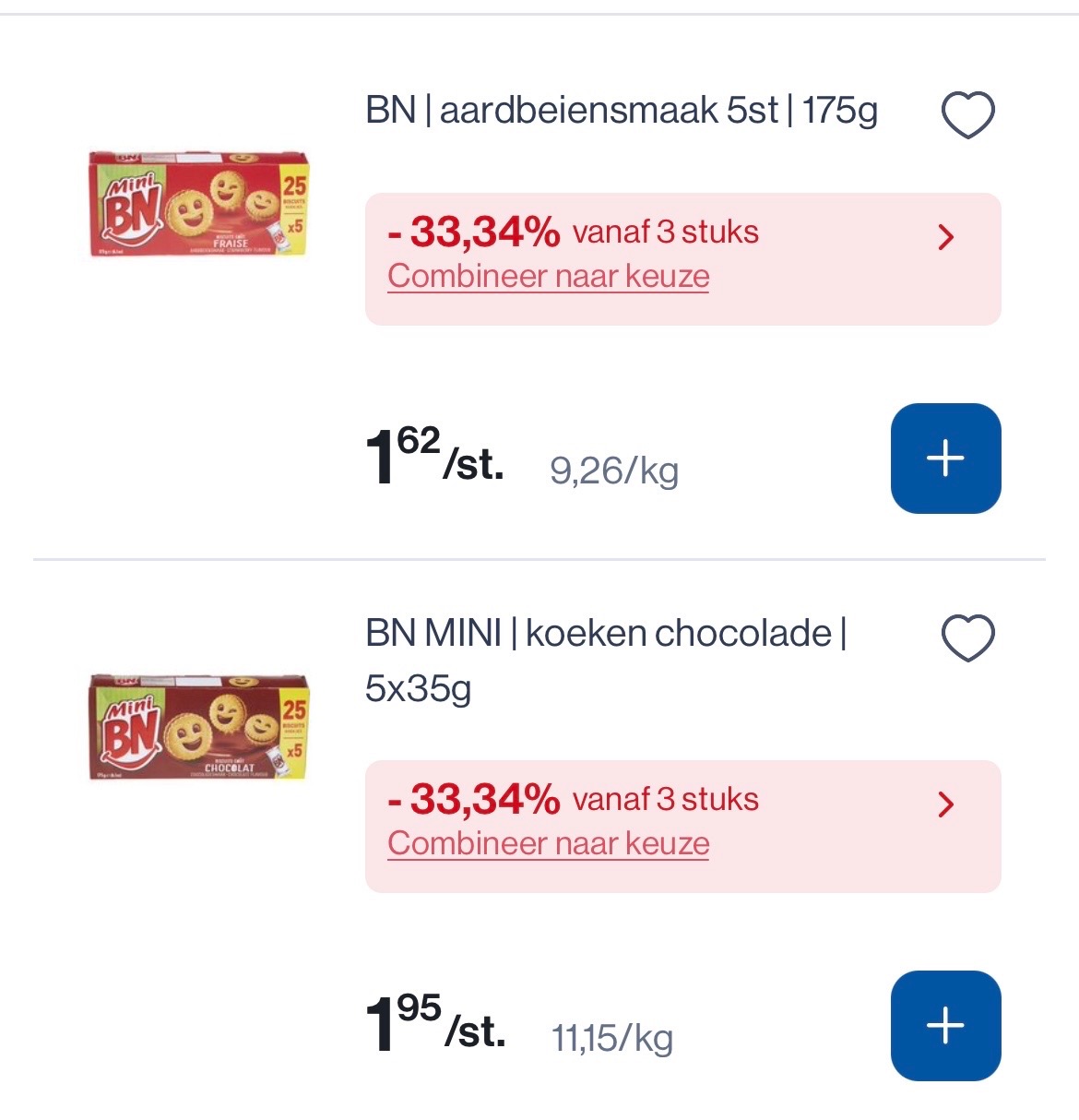Open Combineer naar keuze for strawberry cookies
The height and width of the screenshot is (1120, 1079).
(548, 274)
